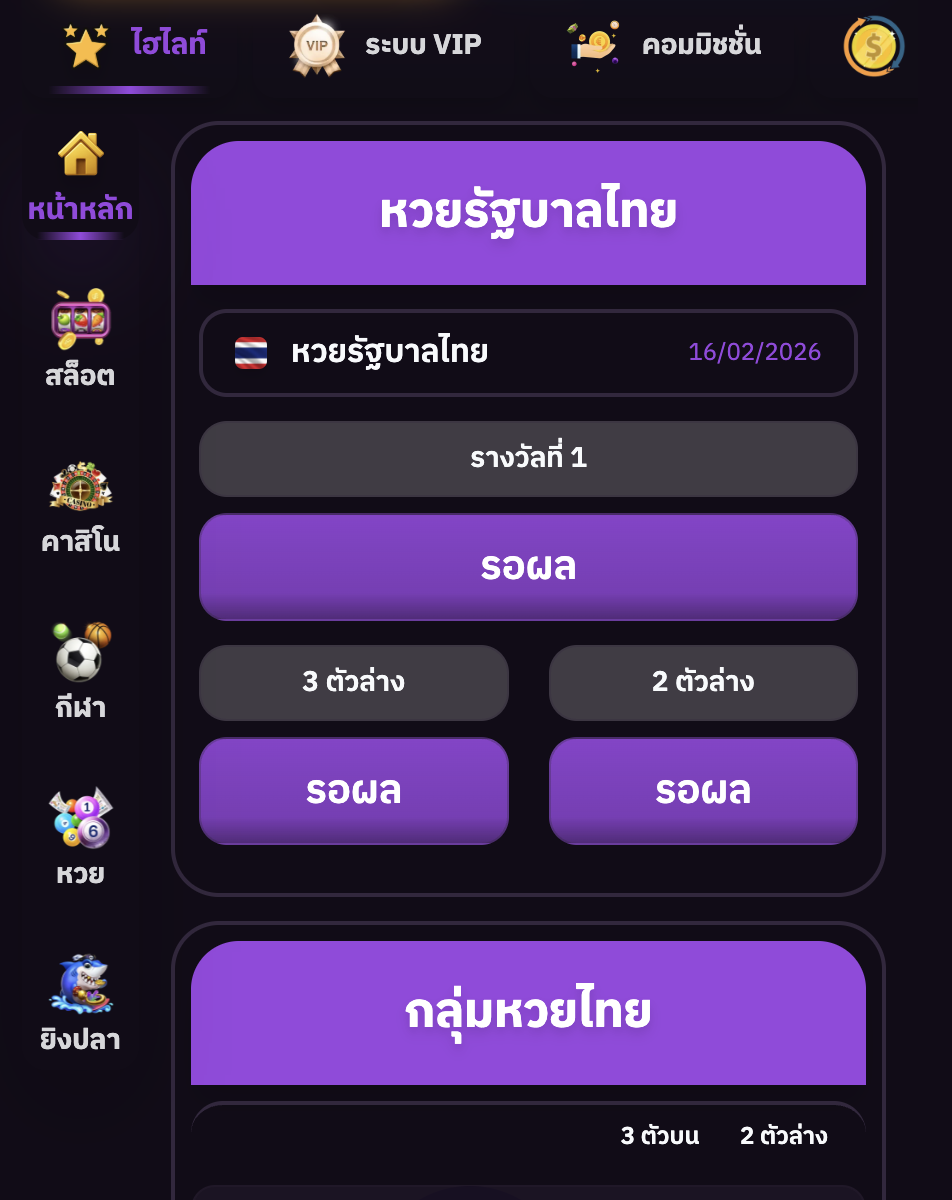Screen dimensions: 952x1200
Task: Click the กลุ่มหวยไทย group header
Action: pos(528,1013)
